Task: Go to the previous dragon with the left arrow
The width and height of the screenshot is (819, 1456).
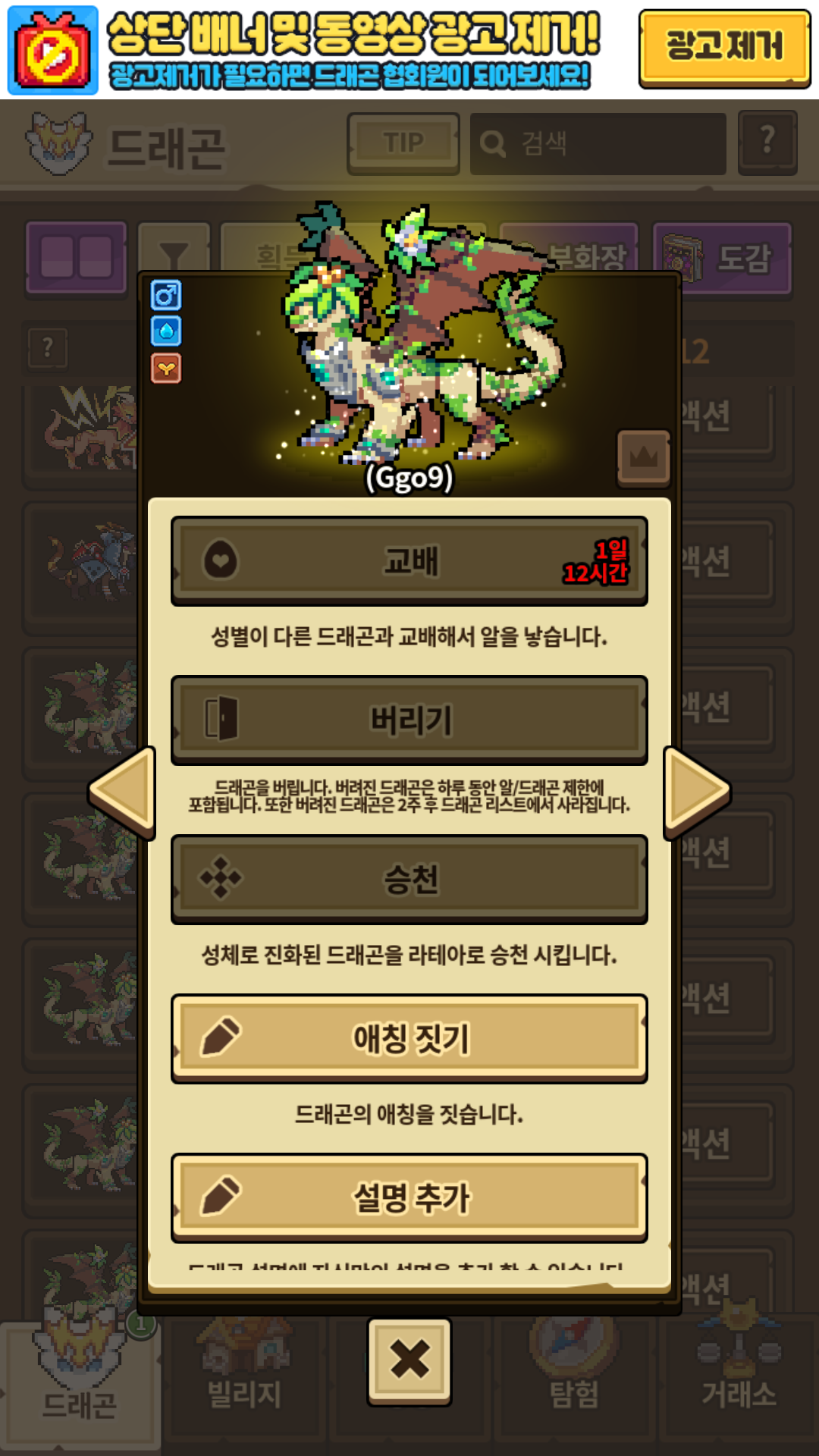Action: click(x=124, y=792)
